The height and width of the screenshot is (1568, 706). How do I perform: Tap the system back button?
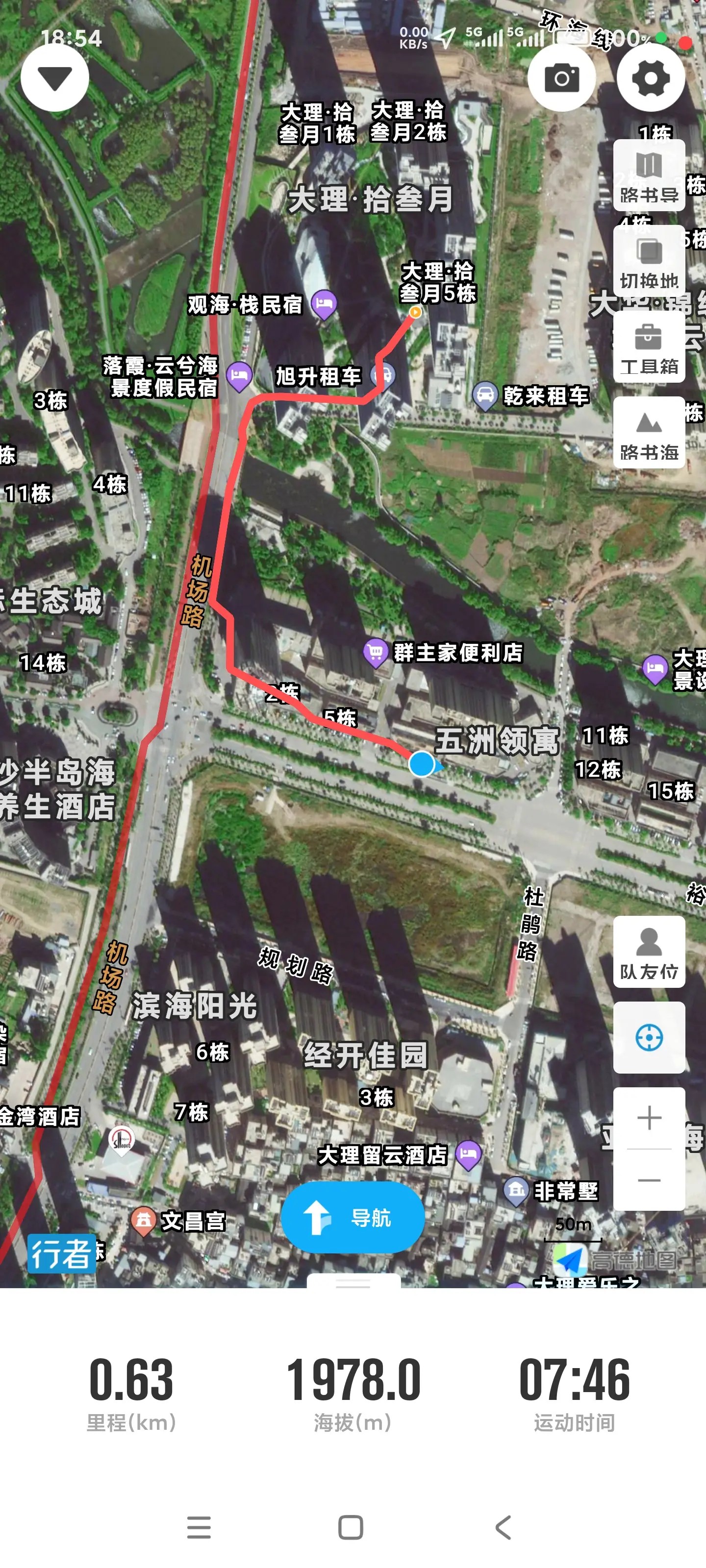click(x=503, y=1527)
